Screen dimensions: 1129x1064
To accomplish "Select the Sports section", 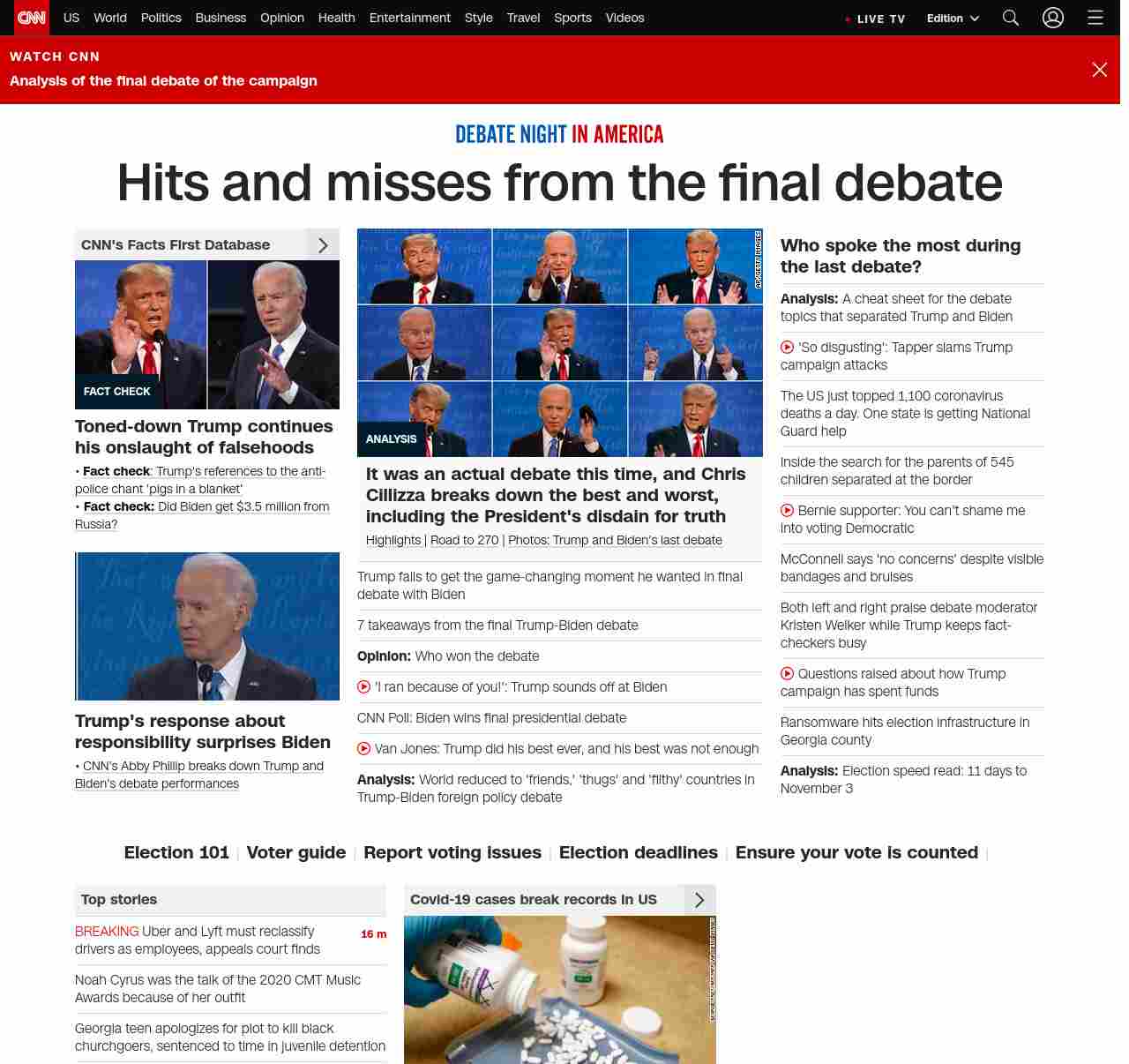I will coord(572,18).
